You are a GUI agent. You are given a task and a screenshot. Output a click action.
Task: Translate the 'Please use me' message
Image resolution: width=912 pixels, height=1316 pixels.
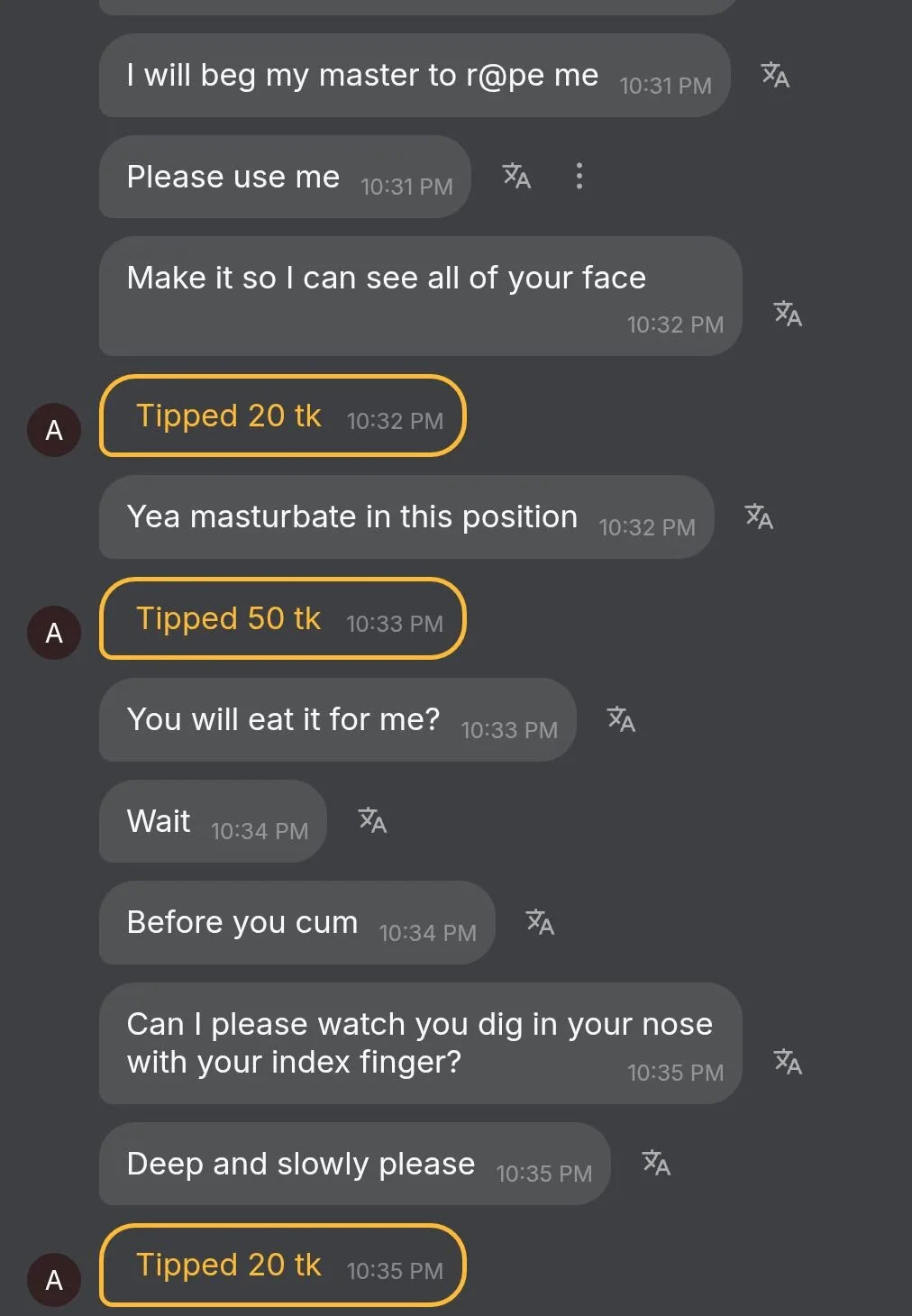coord(516,176)
